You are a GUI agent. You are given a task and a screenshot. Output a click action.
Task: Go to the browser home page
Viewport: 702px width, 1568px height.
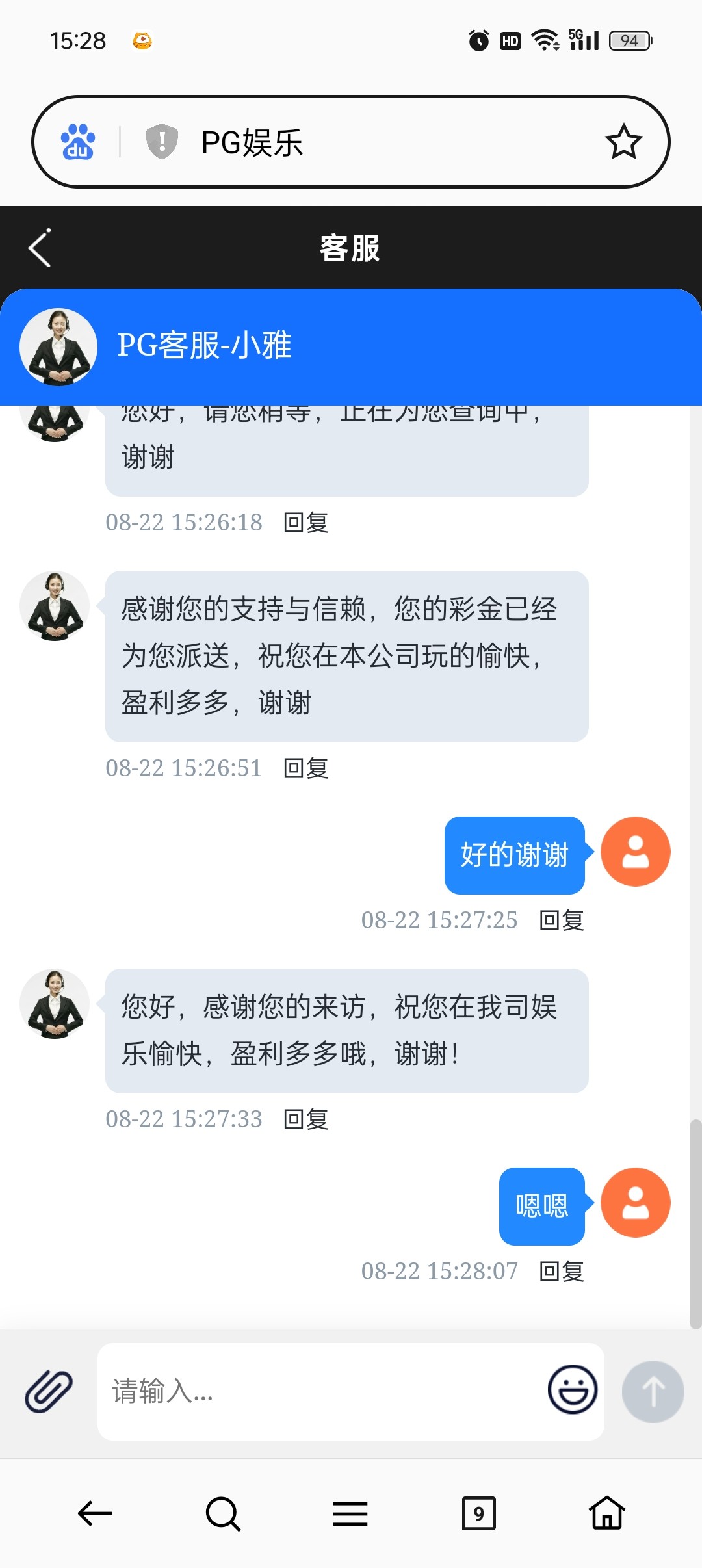[x=607, y=1513]
